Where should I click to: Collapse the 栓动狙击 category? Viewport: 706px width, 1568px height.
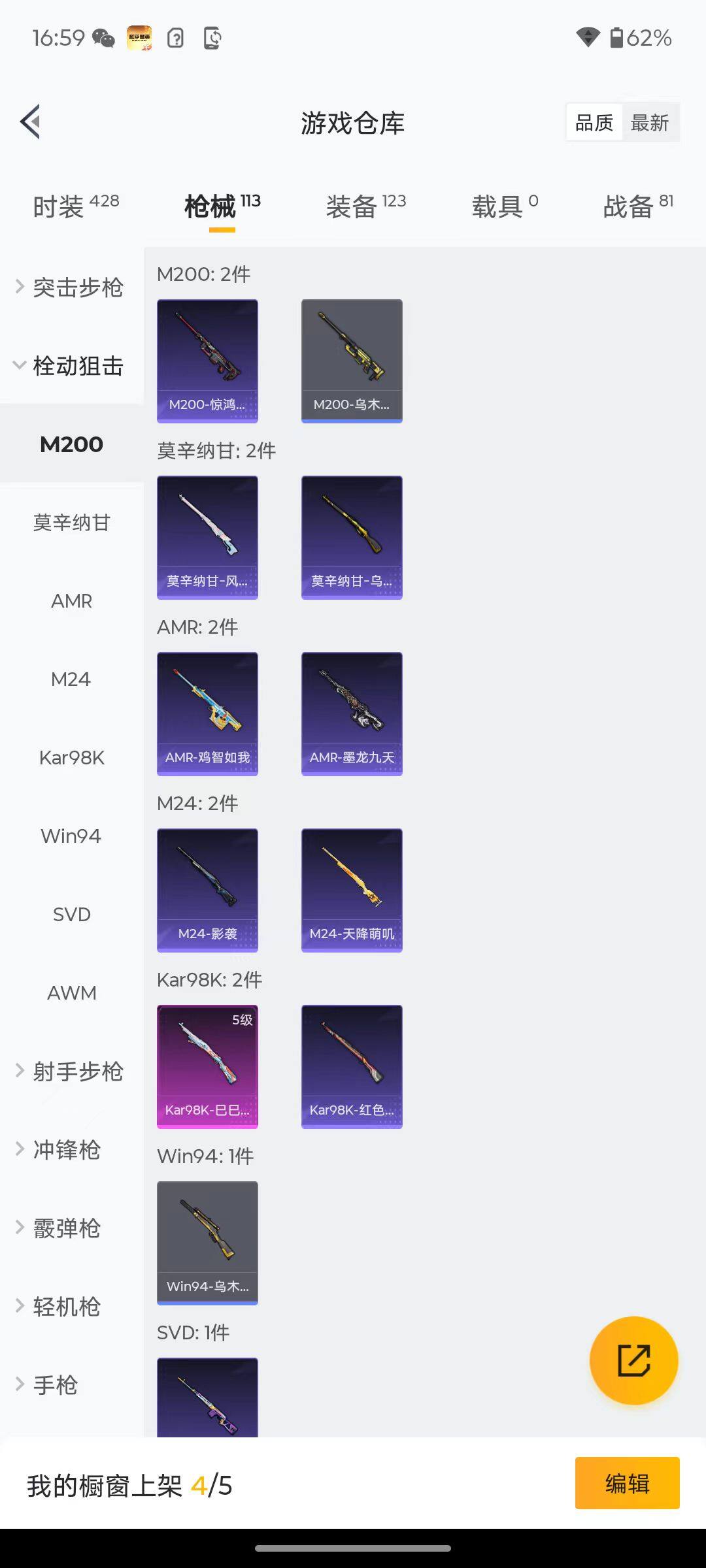(71, 366)
